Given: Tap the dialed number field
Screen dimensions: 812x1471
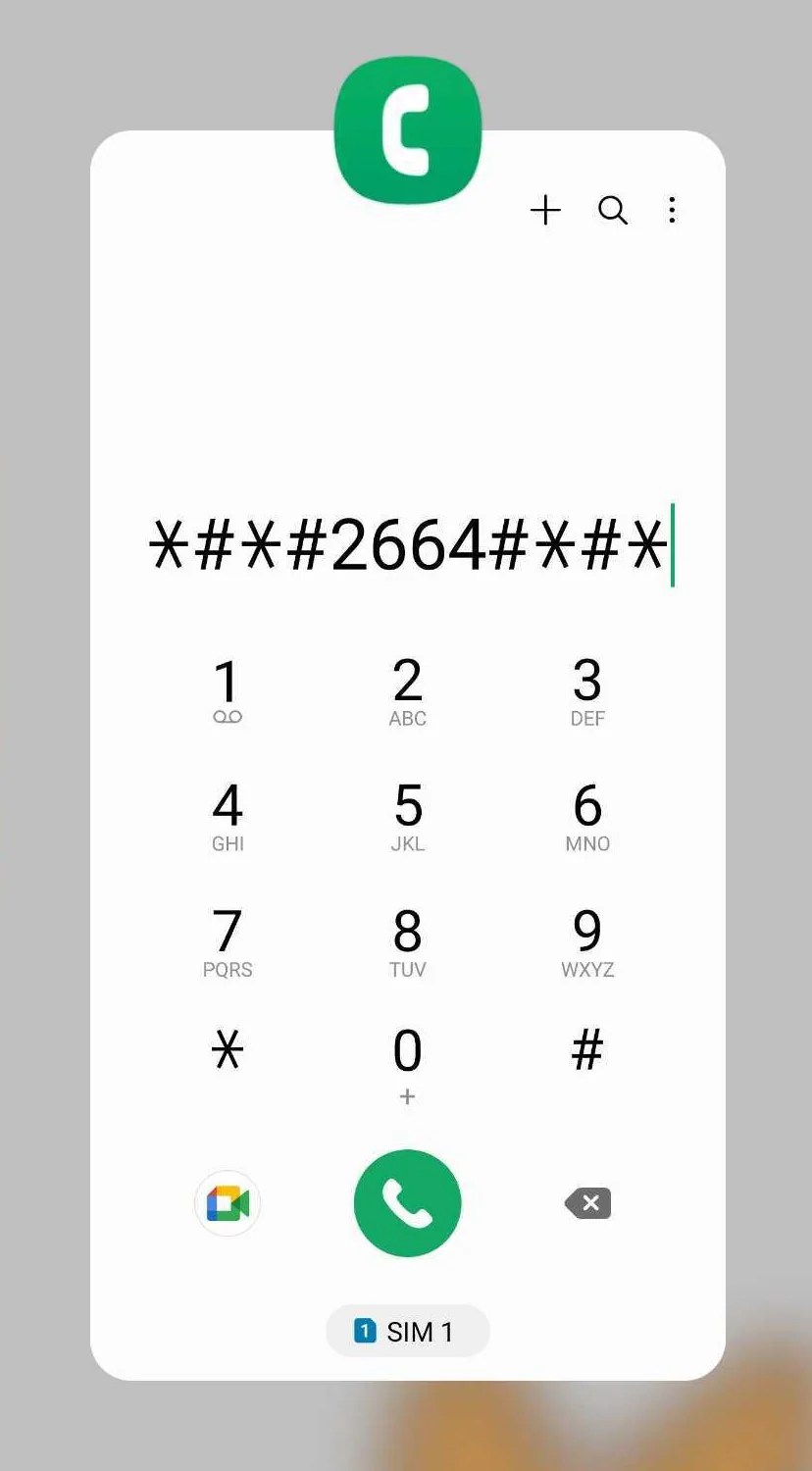Looking at the screenshot, I should [408, 545].
